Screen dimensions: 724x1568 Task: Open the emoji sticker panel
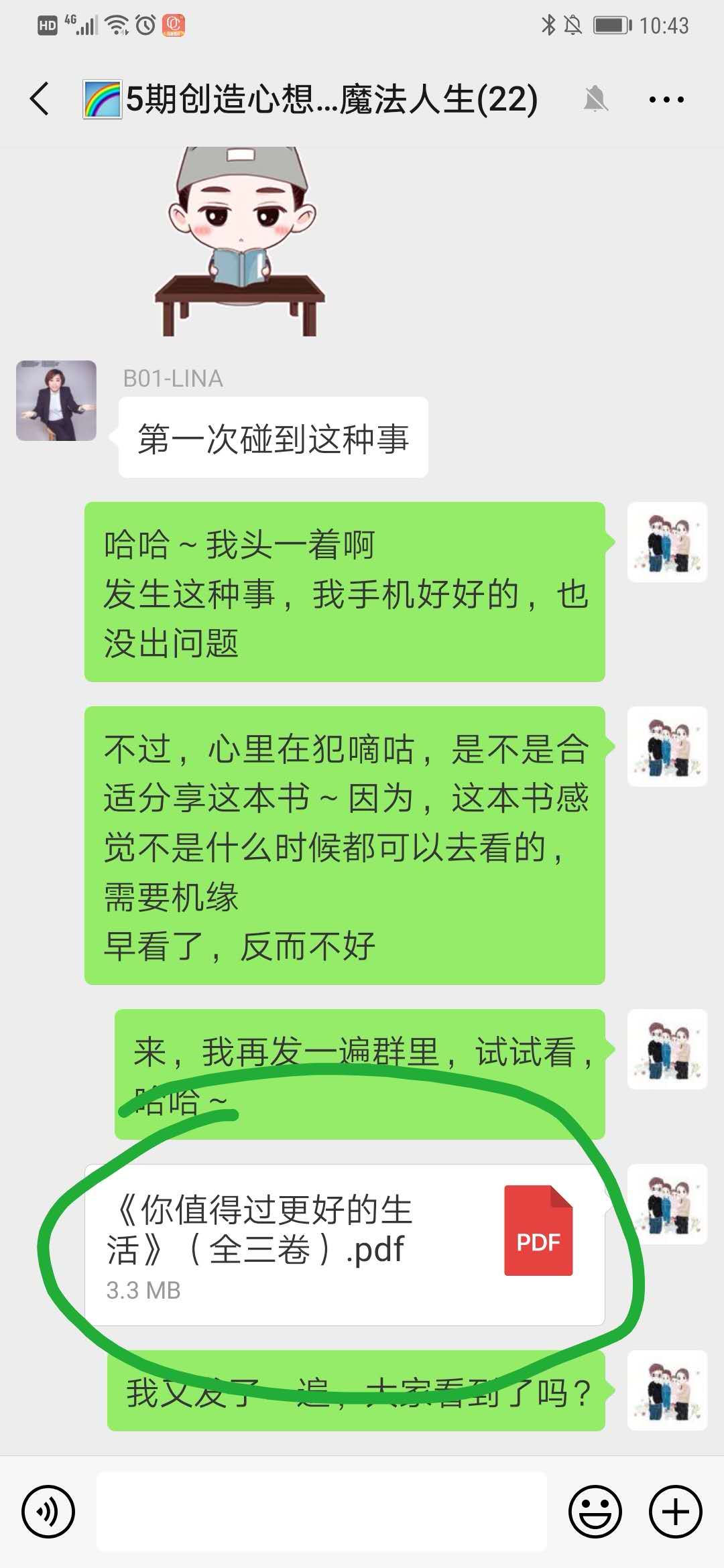pos(595,1512)
